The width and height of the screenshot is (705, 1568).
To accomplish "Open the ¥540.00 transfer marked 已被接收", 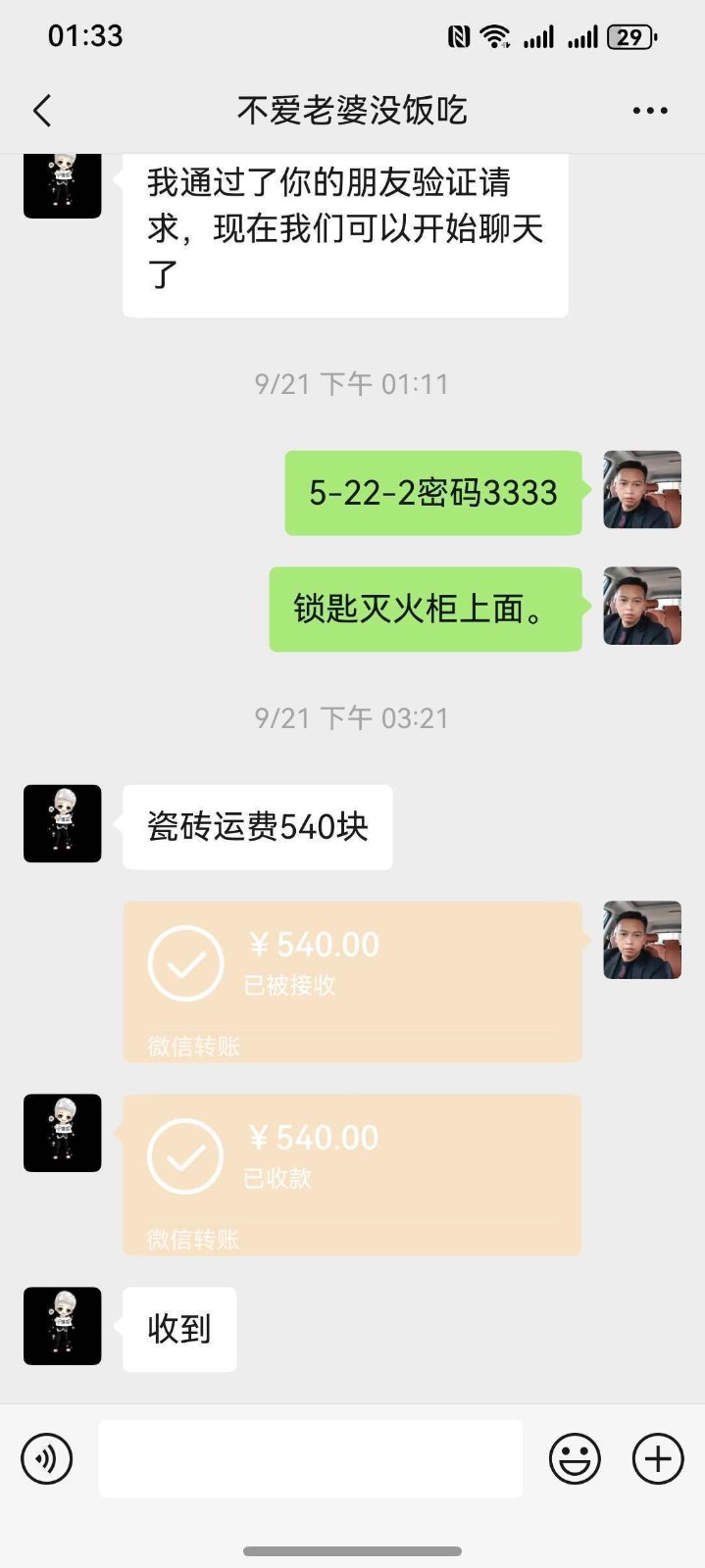I will [x=352, y=981].
